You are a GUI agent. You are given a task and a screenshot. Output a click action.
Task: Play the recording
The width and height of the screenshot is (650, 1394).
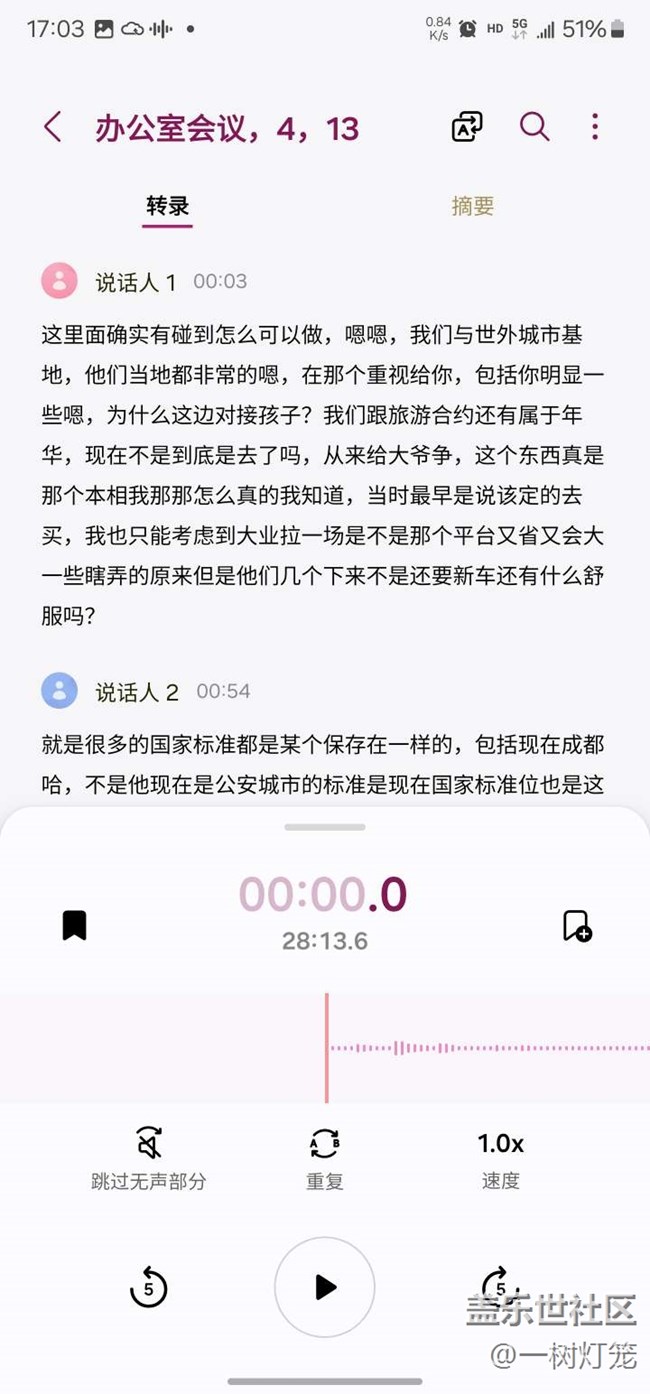[x=325, y=1287]
